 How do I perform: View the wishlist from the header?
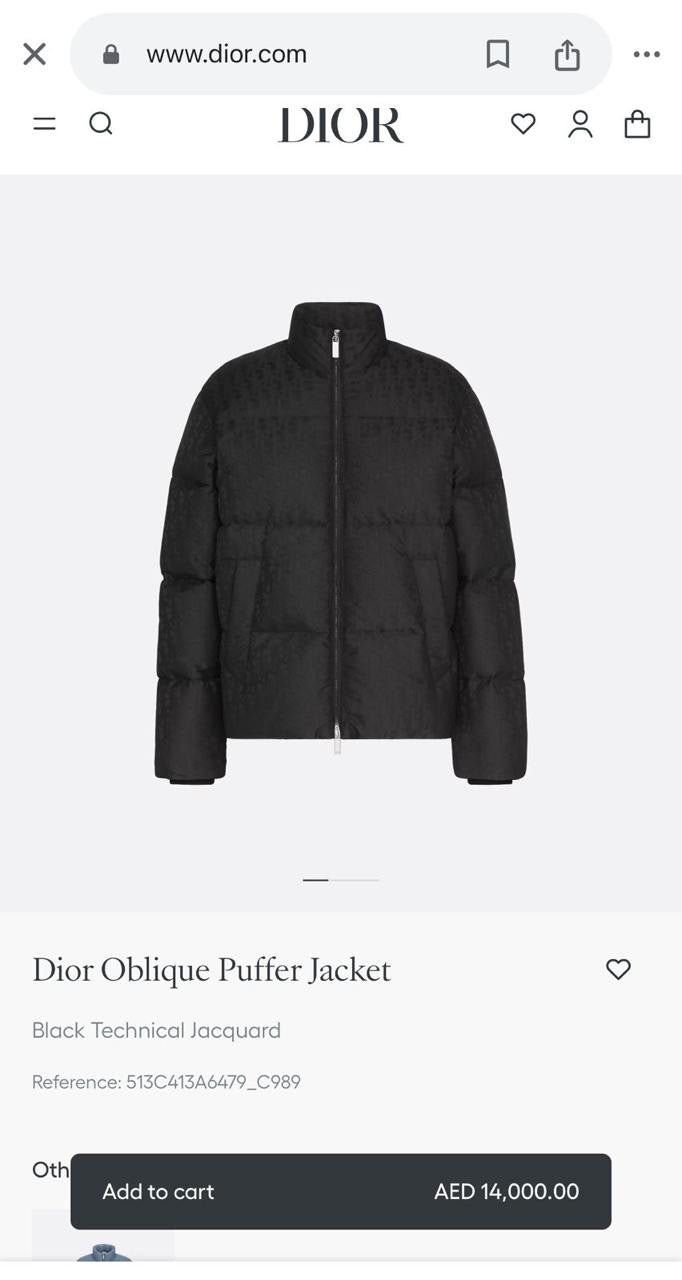[x=523, y=124]
